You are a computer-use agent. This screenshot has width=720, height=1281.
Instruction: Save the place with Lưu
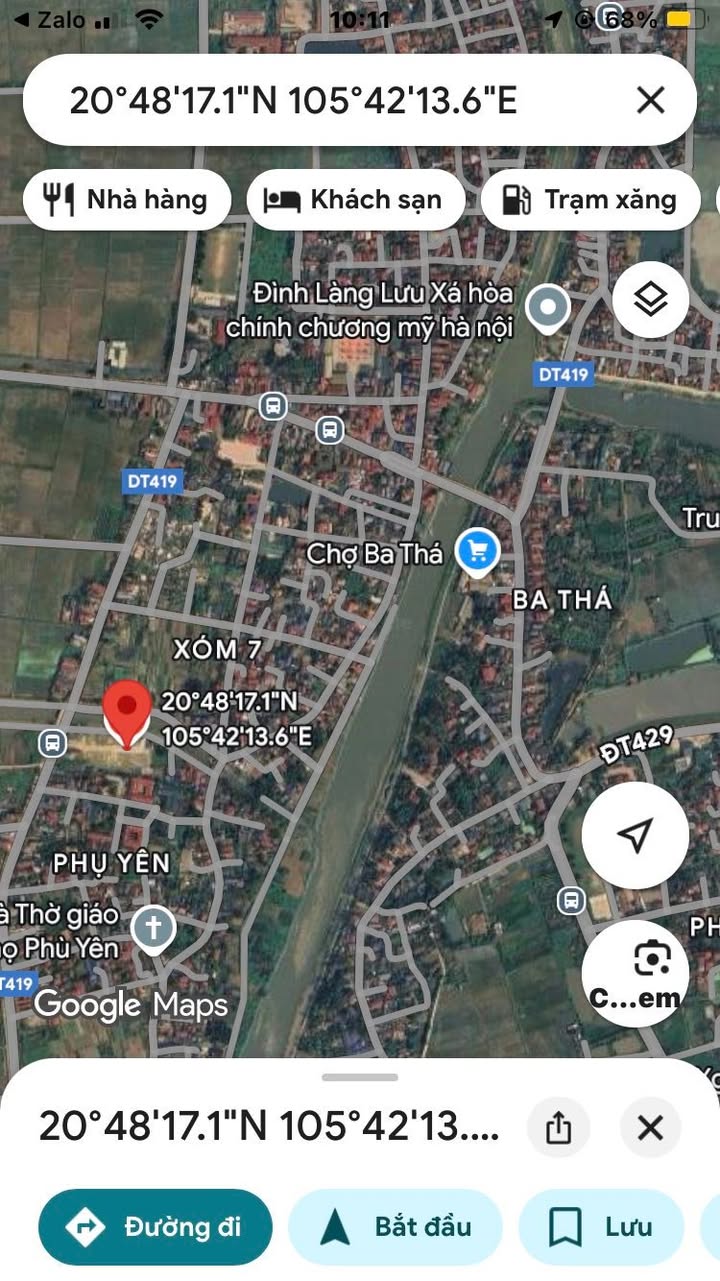coord(601,1227)
